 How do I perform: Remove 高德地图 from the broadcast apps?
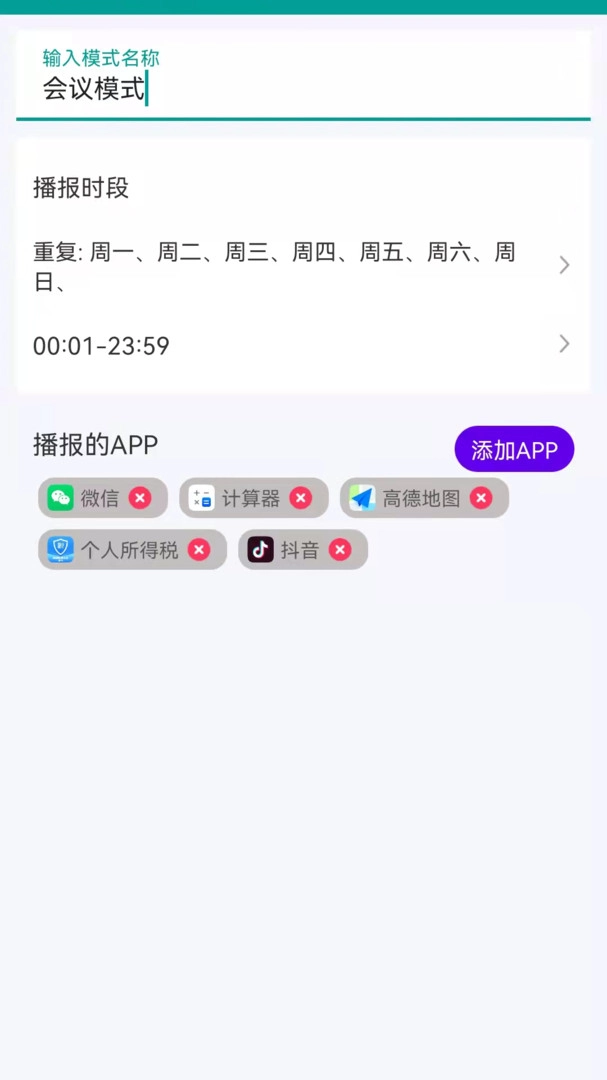click(481, 498)
